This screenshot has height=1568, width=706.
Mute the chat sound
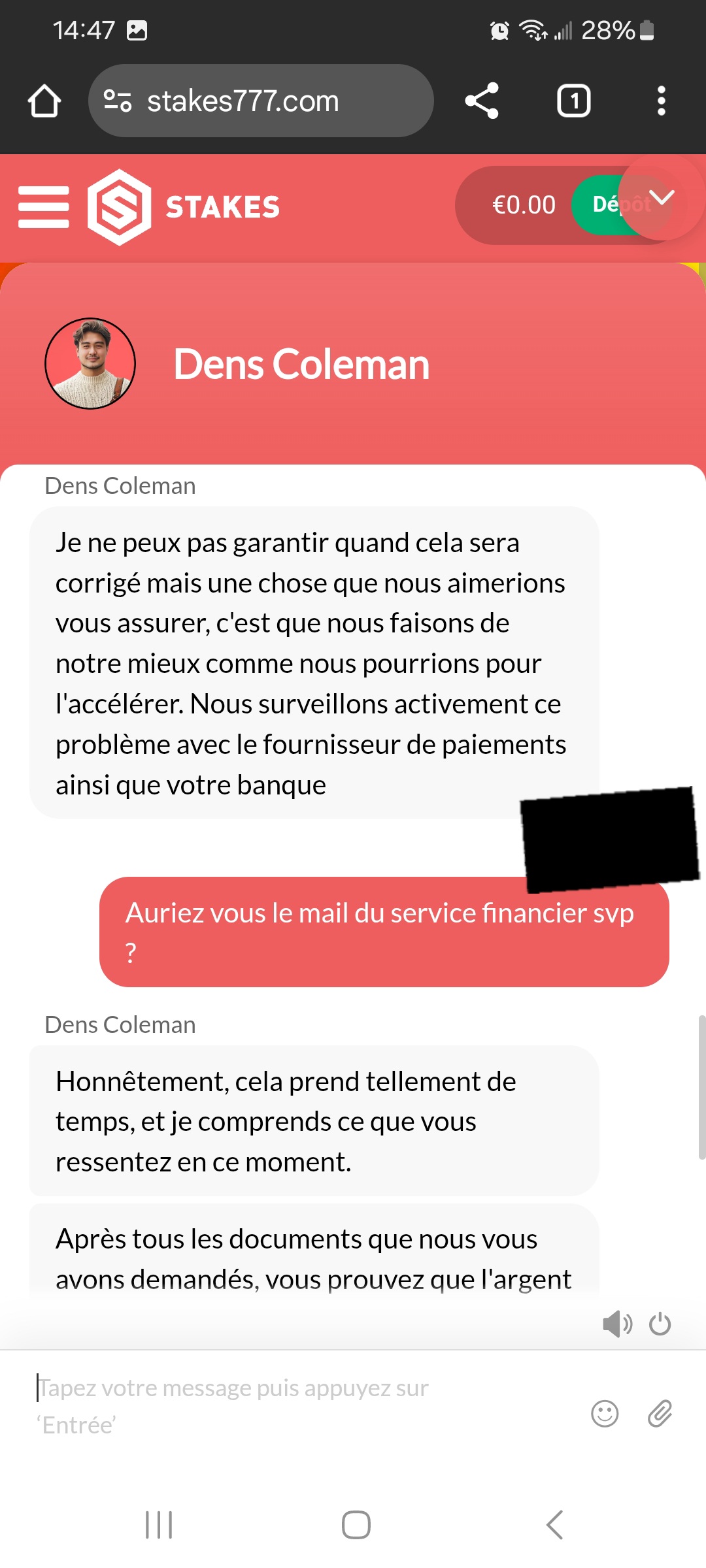coord(616,1324)
